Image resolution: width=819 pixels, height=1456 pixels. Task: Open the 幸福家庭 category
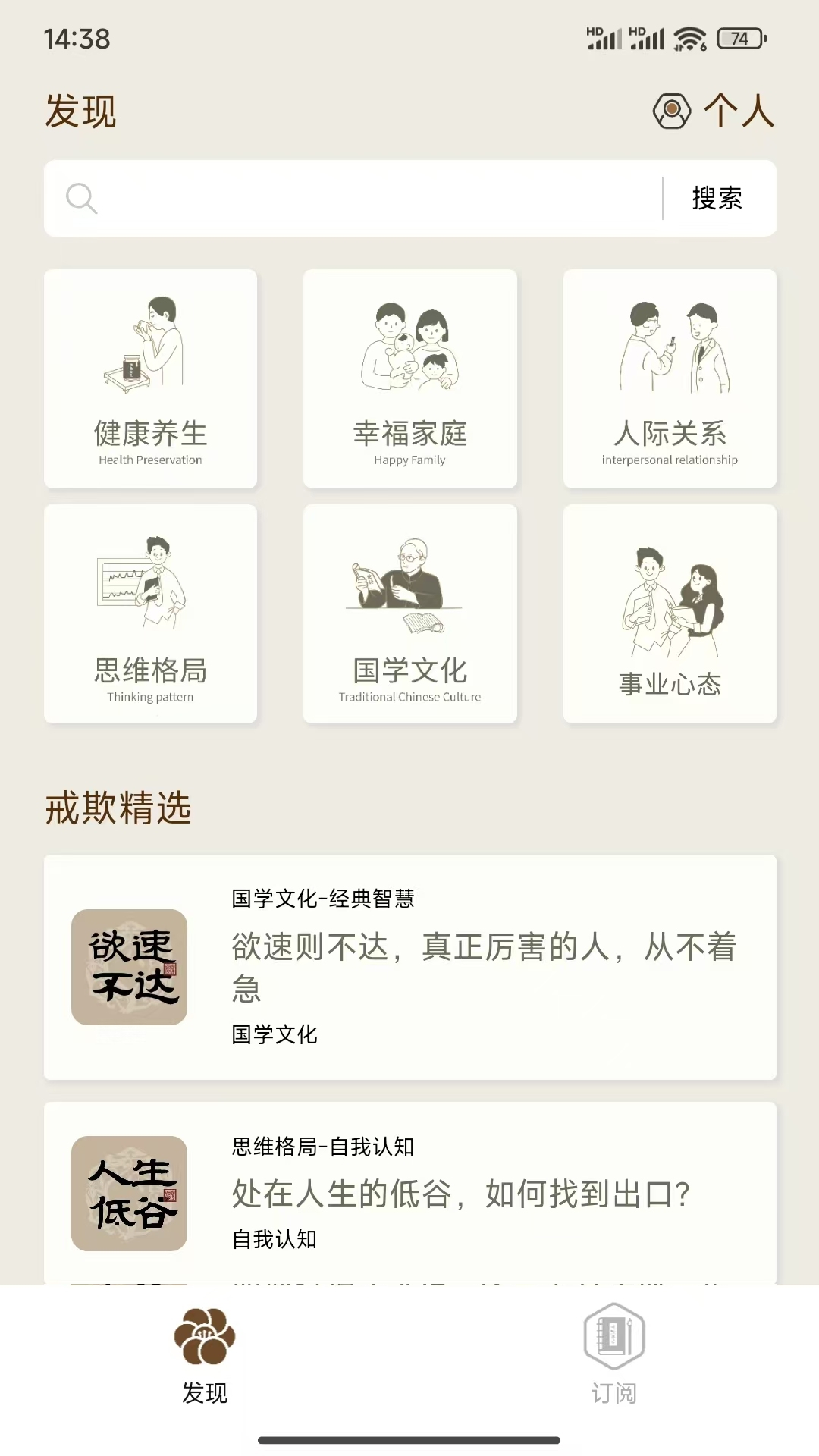pyautogui.click(x=409, y=378)
